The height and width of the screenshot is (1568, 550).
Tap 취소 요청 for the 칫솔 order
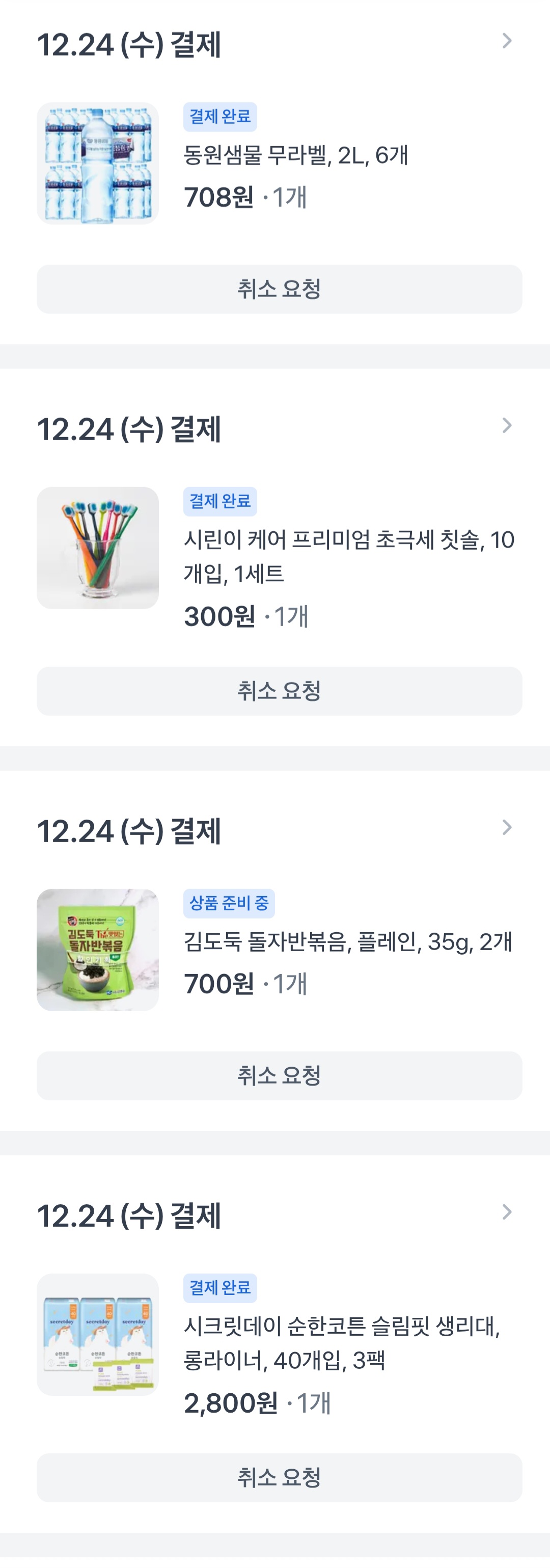(x=279, y=691)
